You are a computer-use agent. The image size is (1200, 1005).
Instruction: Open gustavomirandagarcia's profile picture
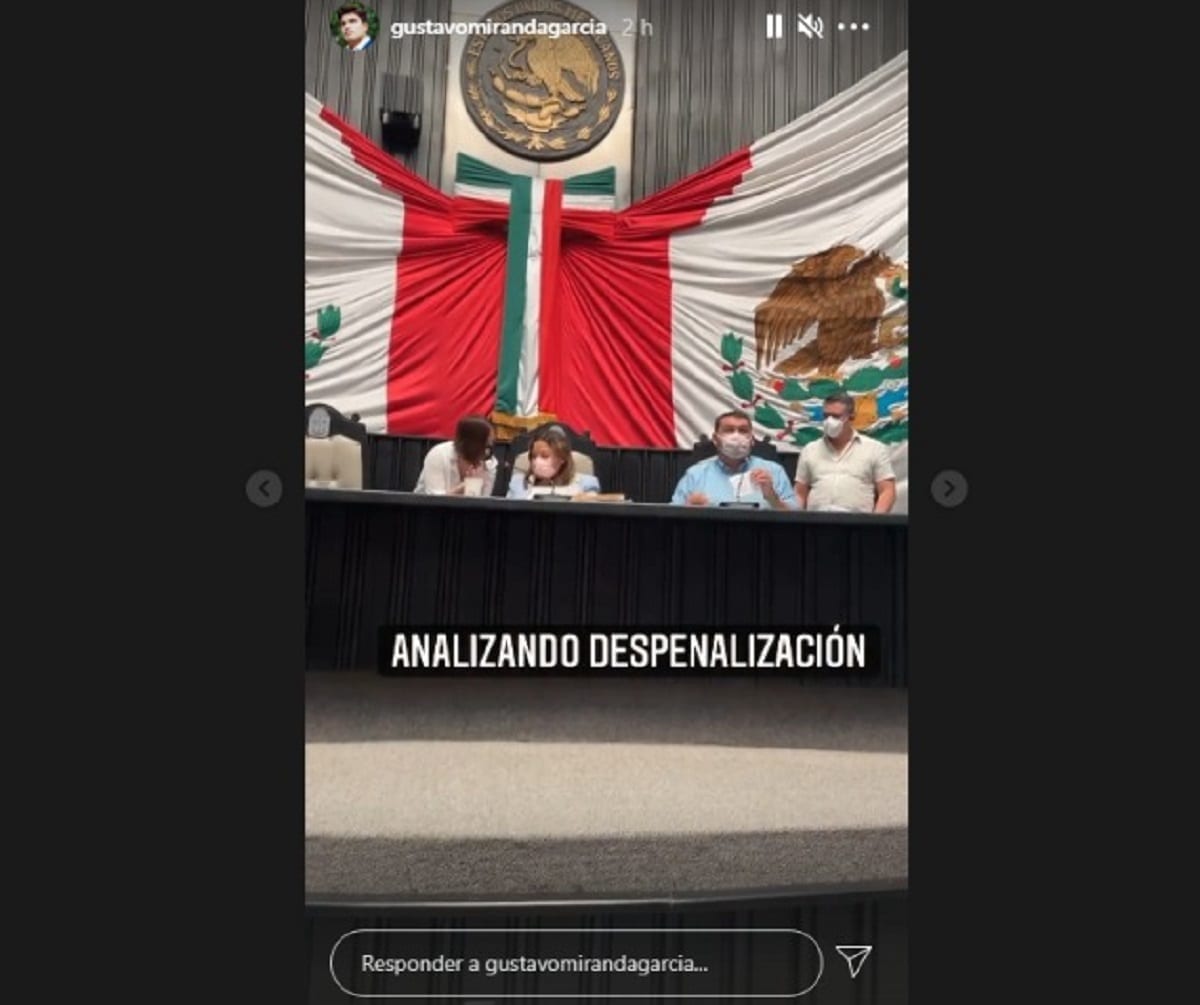(354, 26)
